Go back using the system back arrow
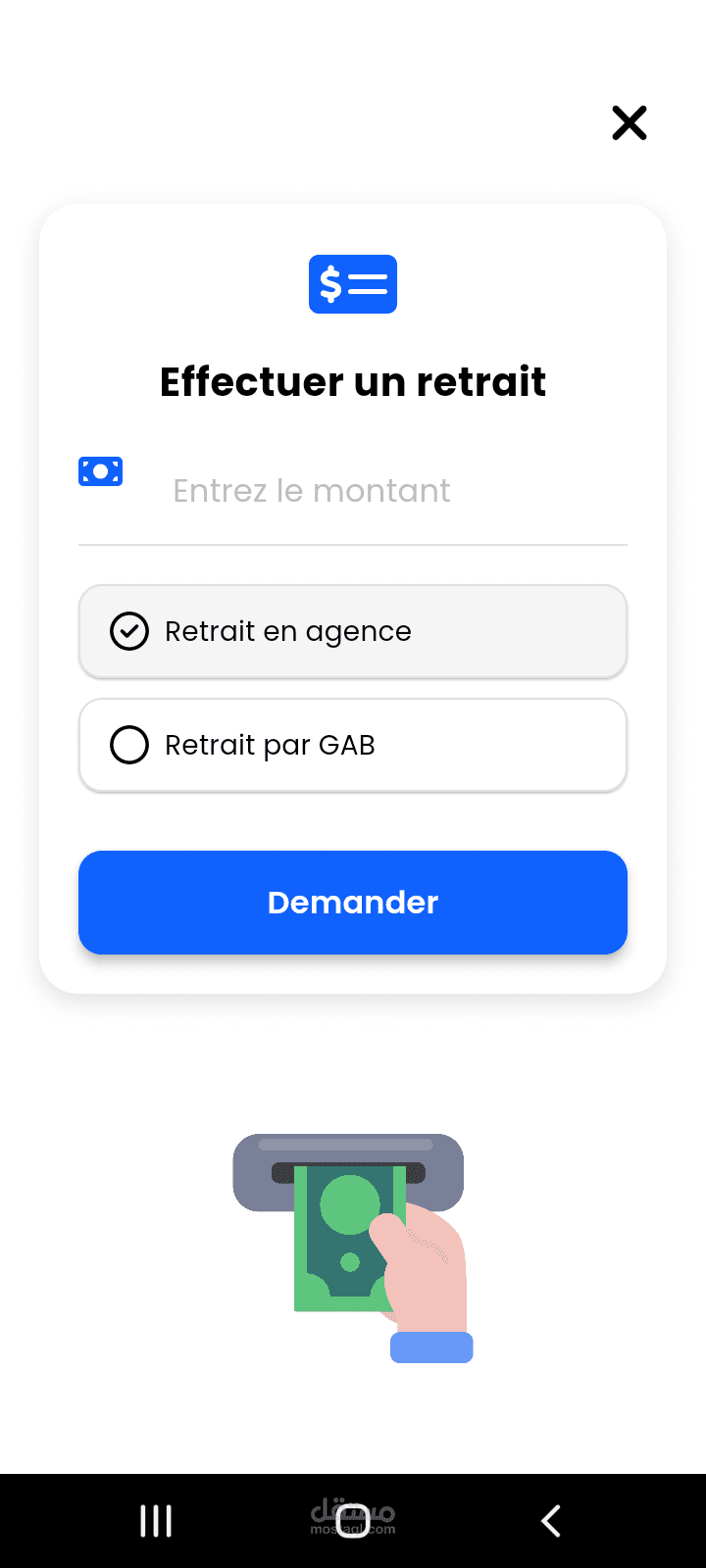 click(x=551, y=1521)
